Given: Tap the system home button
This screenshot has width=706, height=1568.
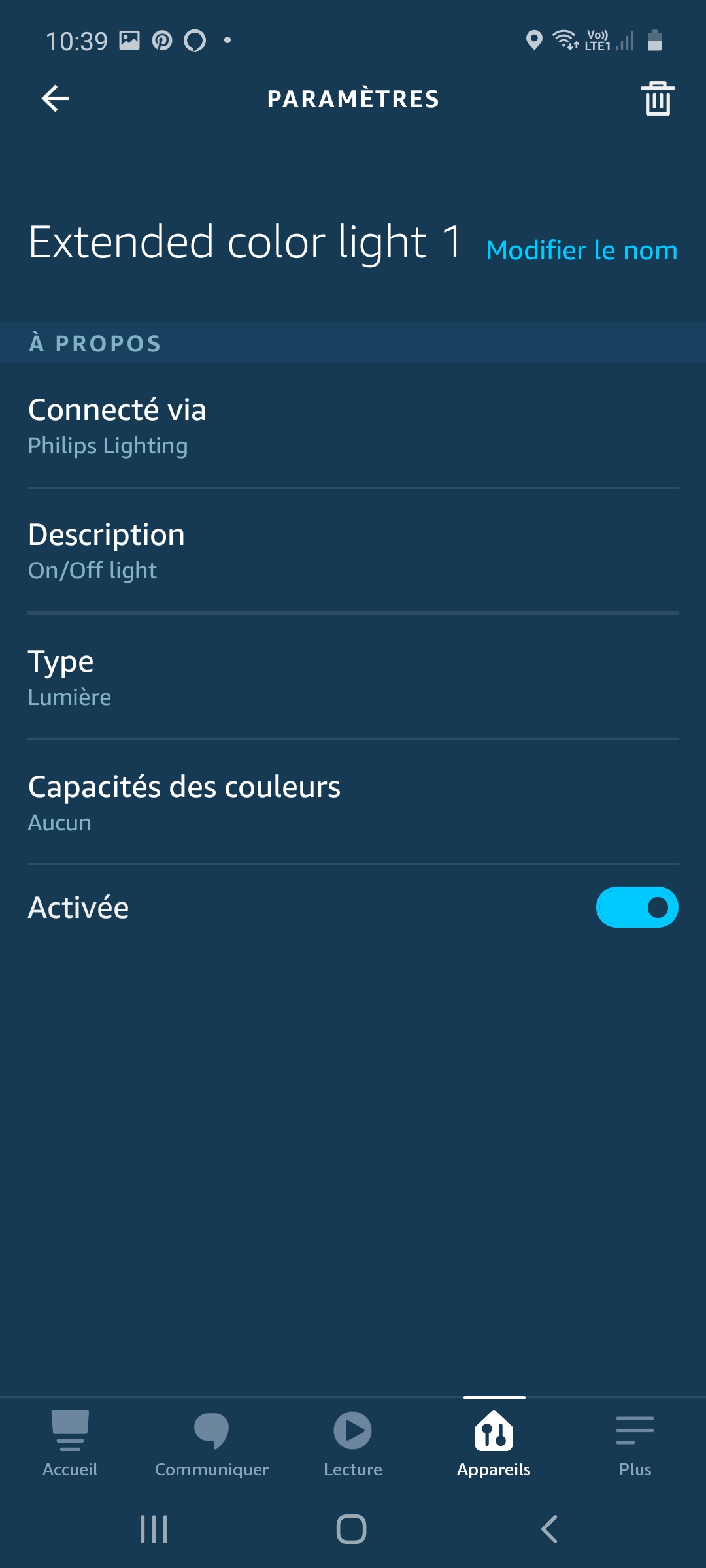Looking at the screenshot, I should [352, 1529].
